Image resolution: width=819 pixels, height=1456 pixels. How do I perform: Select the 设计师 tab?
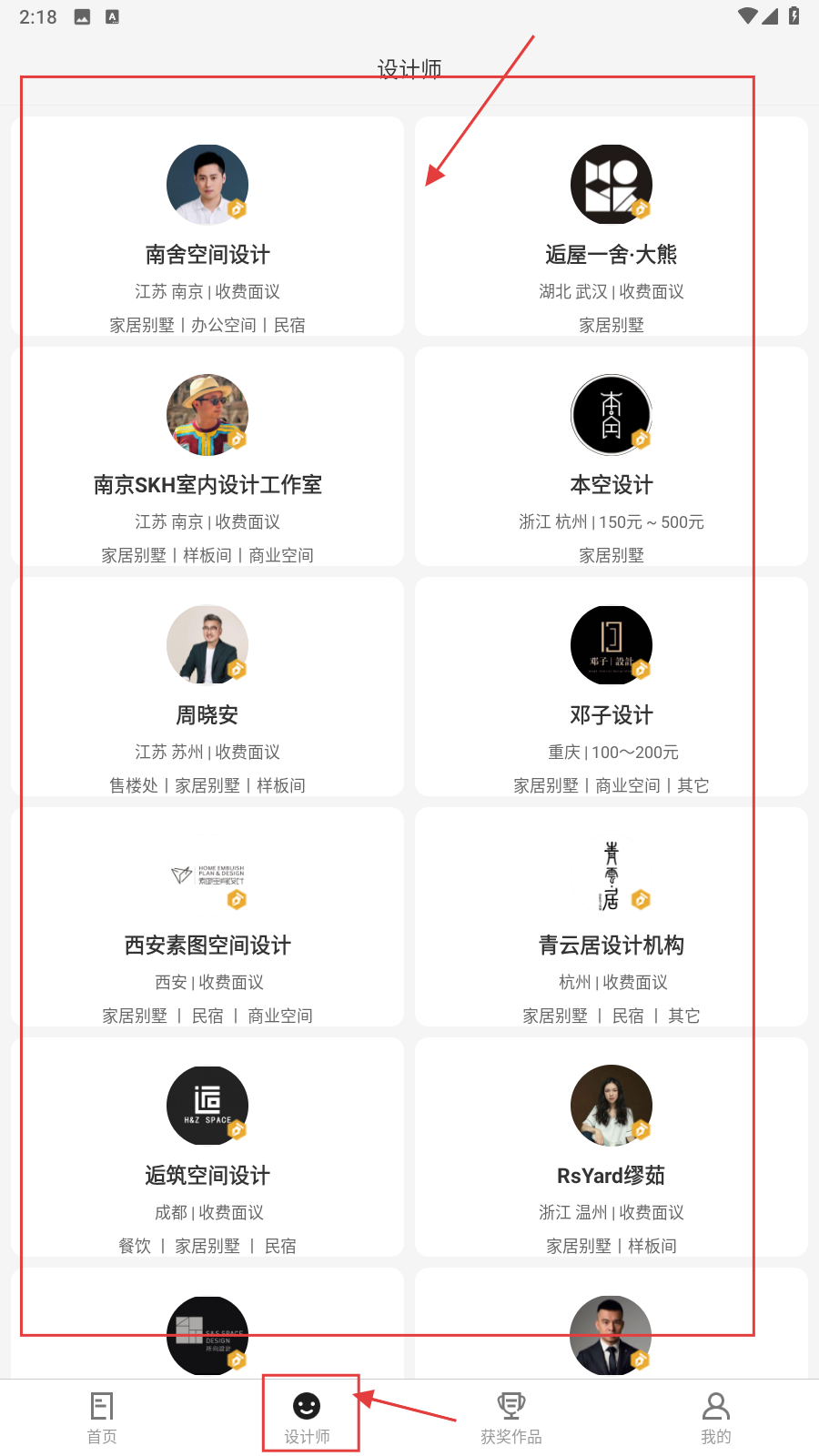[x=307, y=1417]
